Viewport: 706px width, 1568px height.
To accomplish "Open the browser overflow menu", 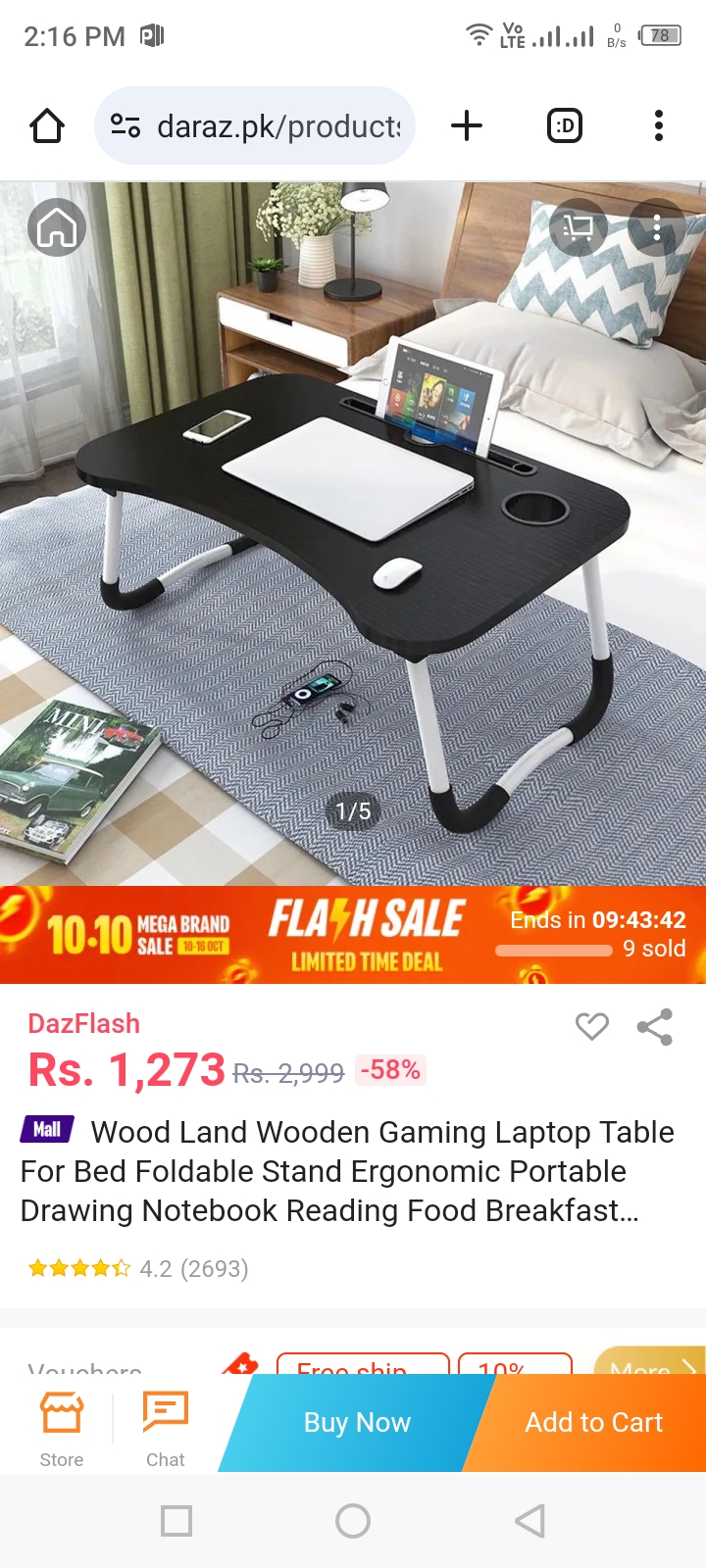I will [x=658, y=125].
